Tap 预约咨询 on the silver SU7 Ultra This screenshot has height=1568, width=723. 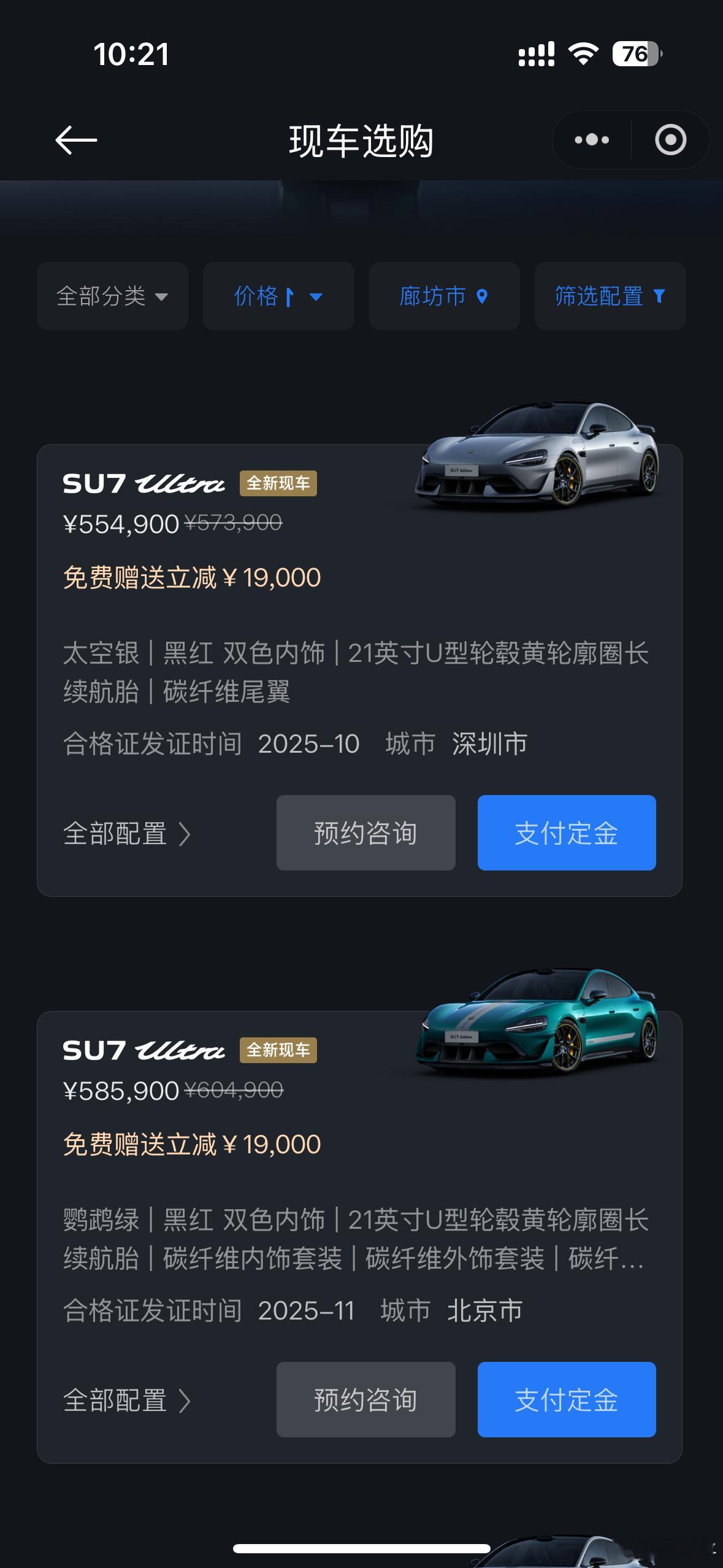coord(365,833)
